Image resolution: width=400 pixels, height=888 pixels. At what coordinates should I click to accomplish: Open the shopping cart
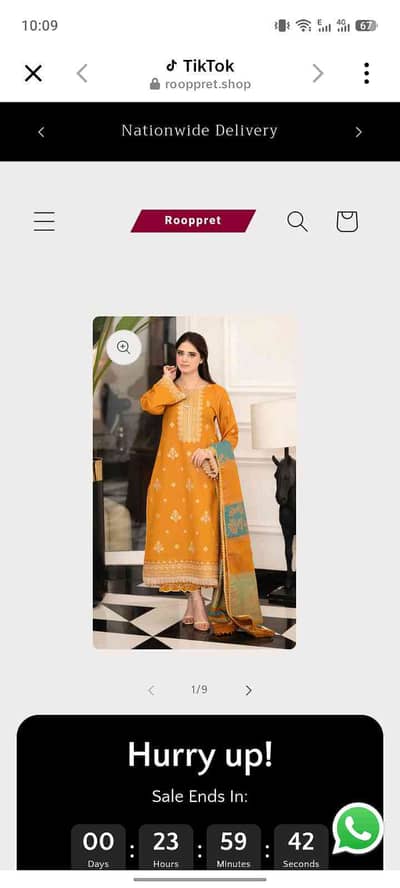pyautogui.click(x=347, y=221)
